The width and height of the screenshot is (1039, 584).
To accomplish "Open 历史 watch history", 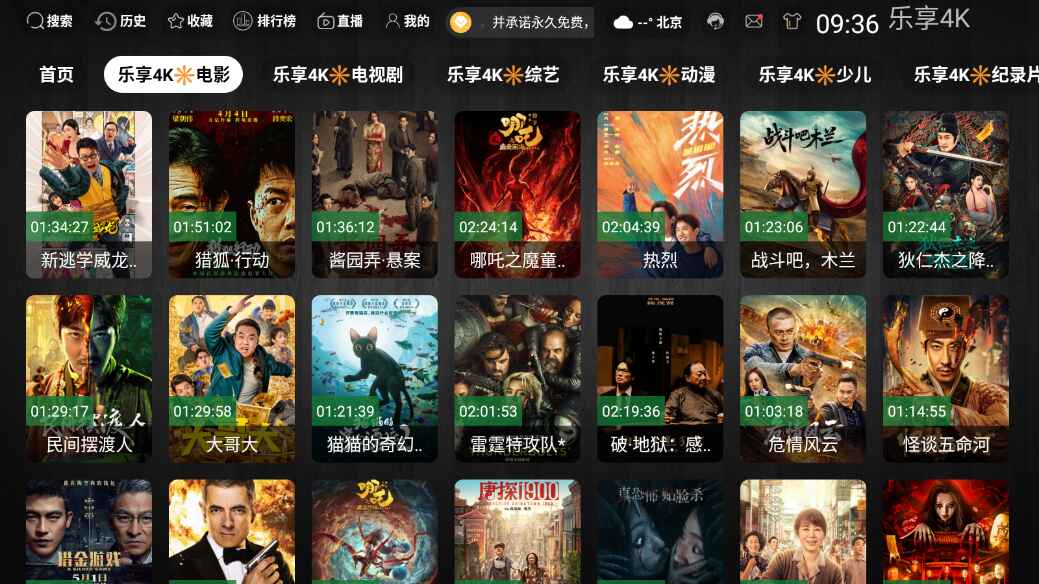I will click(x=121, y=21).
